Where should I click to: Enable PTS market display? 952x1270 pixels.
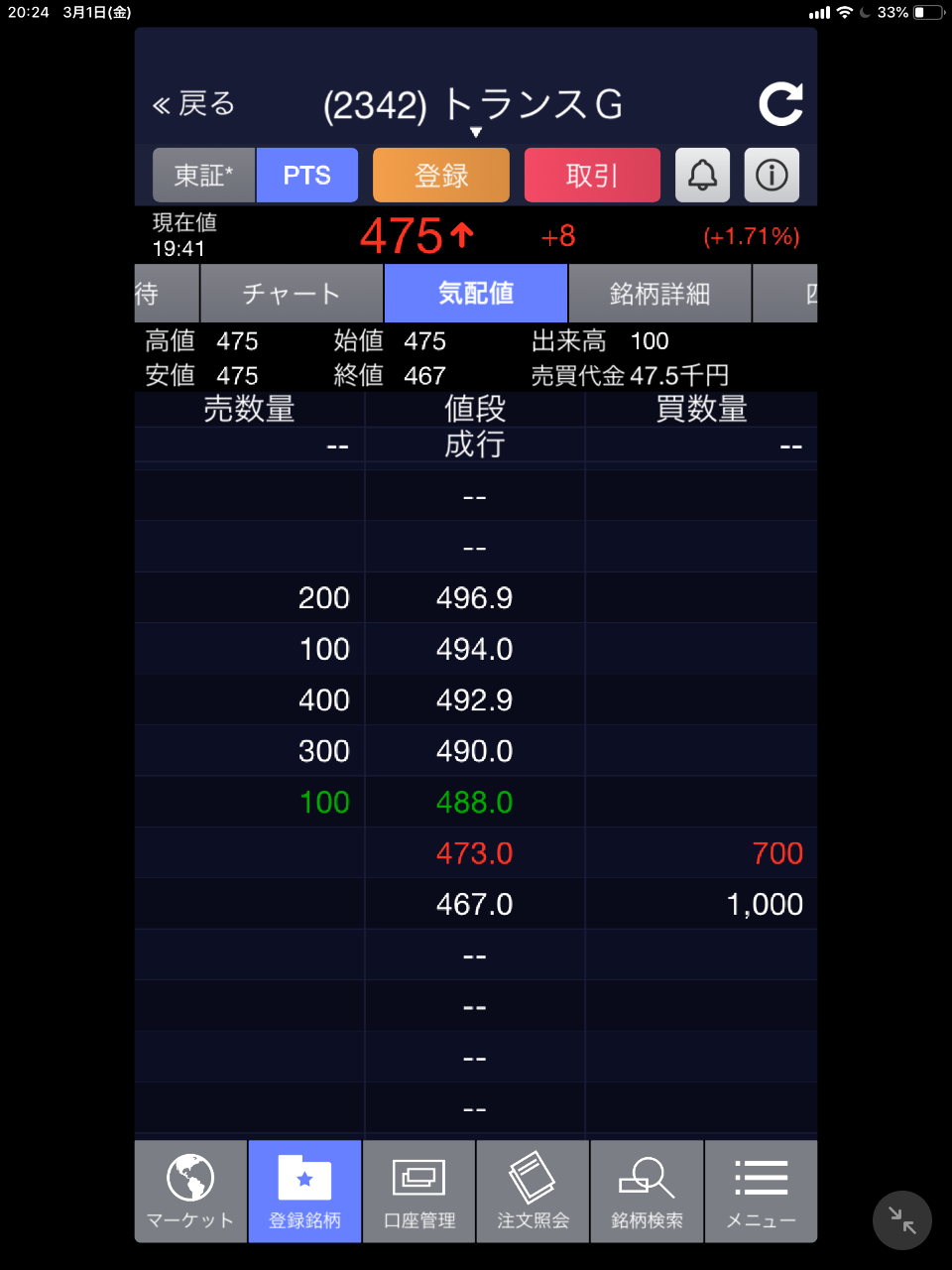click(307, 175)
